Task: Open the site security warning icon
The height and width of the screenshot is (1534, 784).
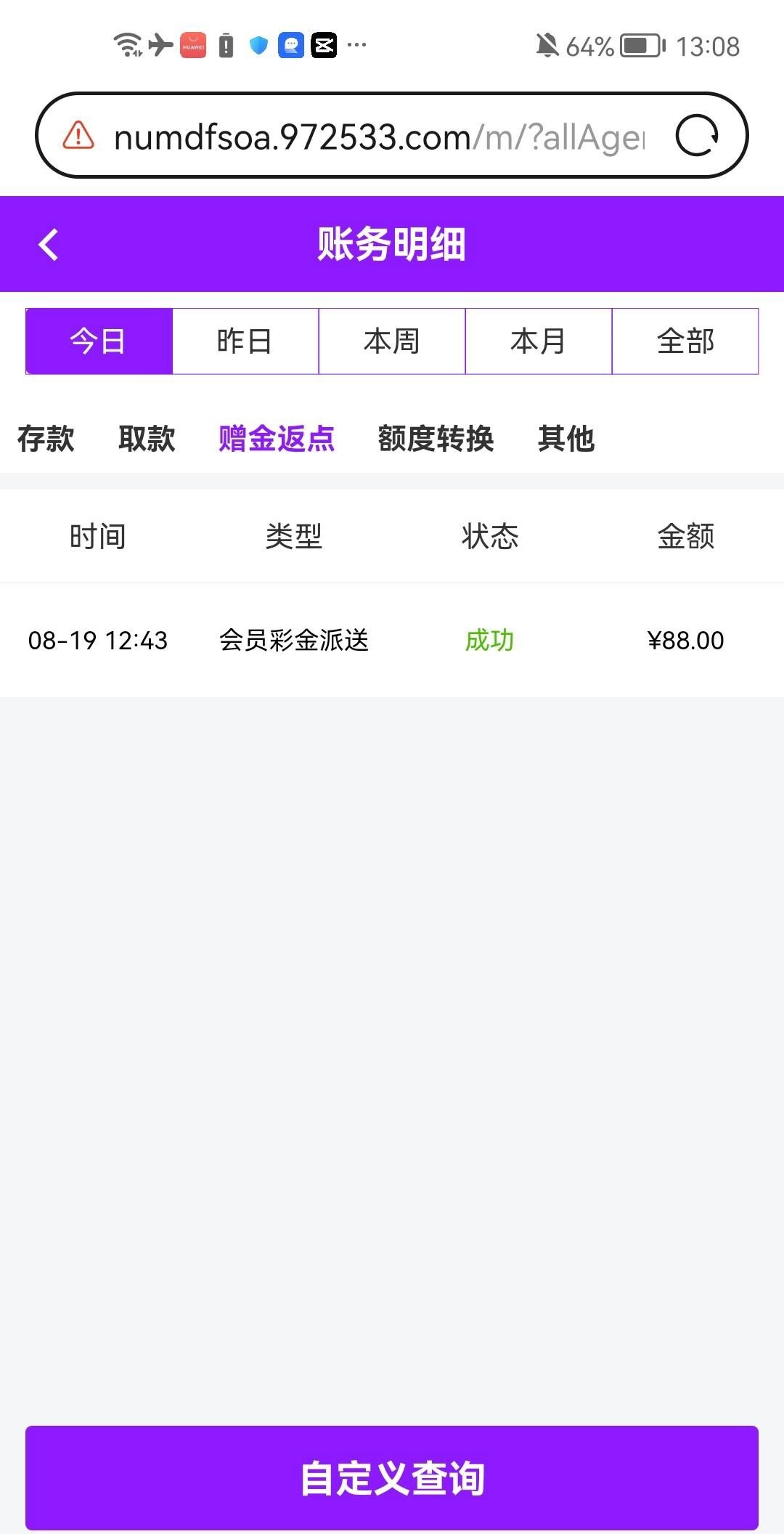Action: (x=78, y=136)
